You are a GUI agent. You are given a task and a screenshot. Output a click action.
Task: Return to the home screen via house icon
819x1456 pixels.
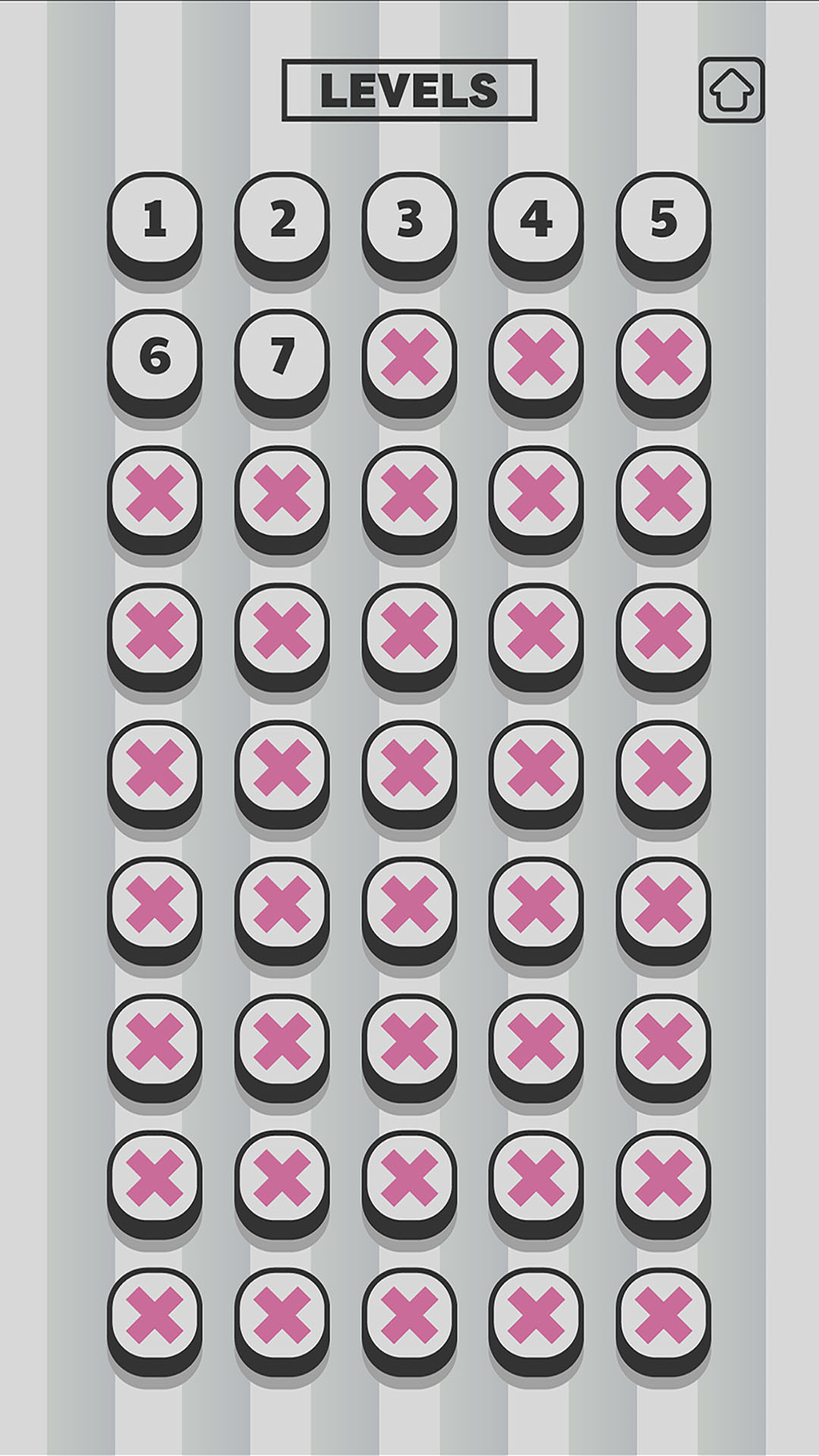(x=731, y=89)
